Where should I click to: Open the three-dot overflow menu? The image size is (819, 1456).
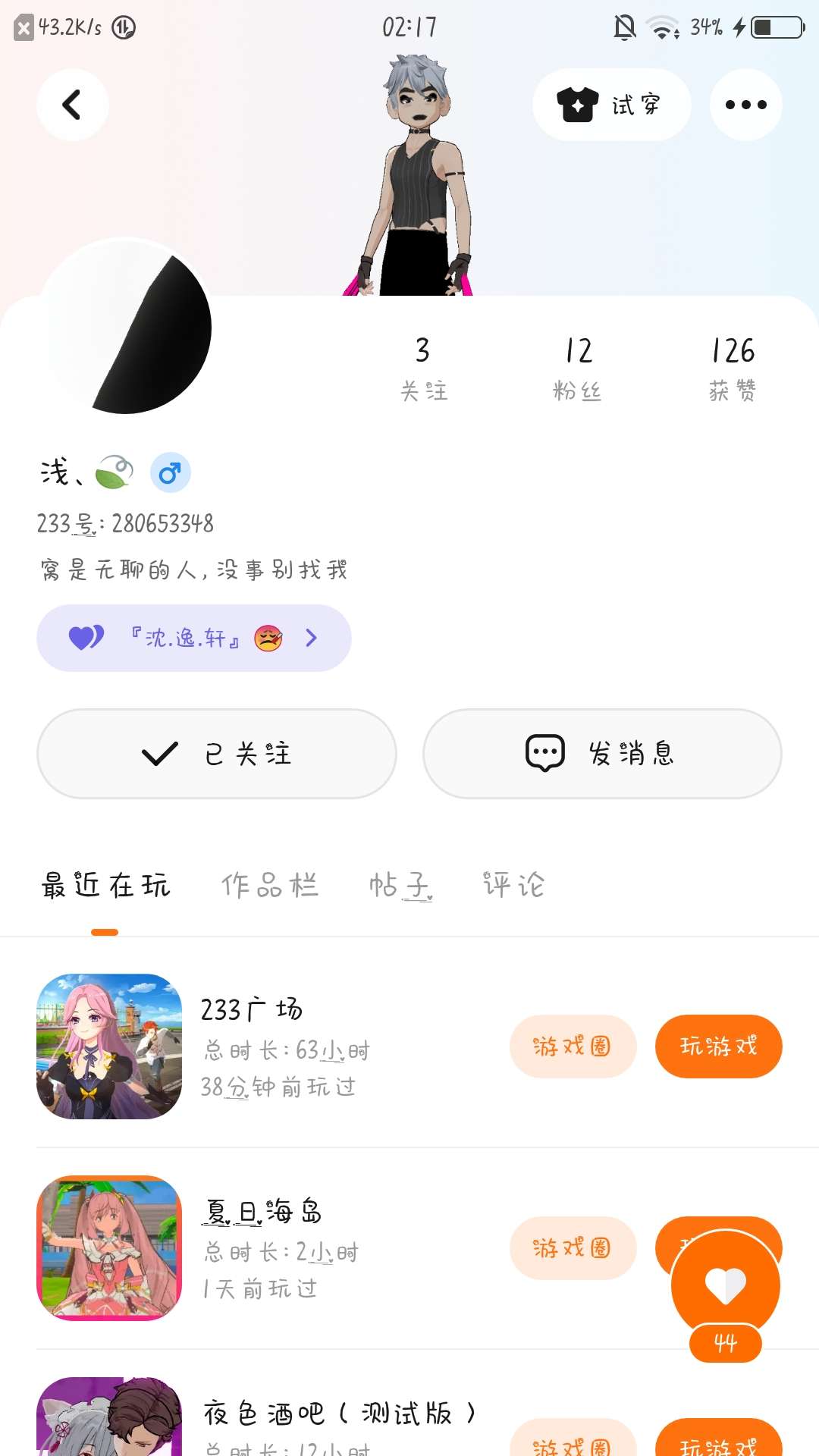click(x=745, y=105)
